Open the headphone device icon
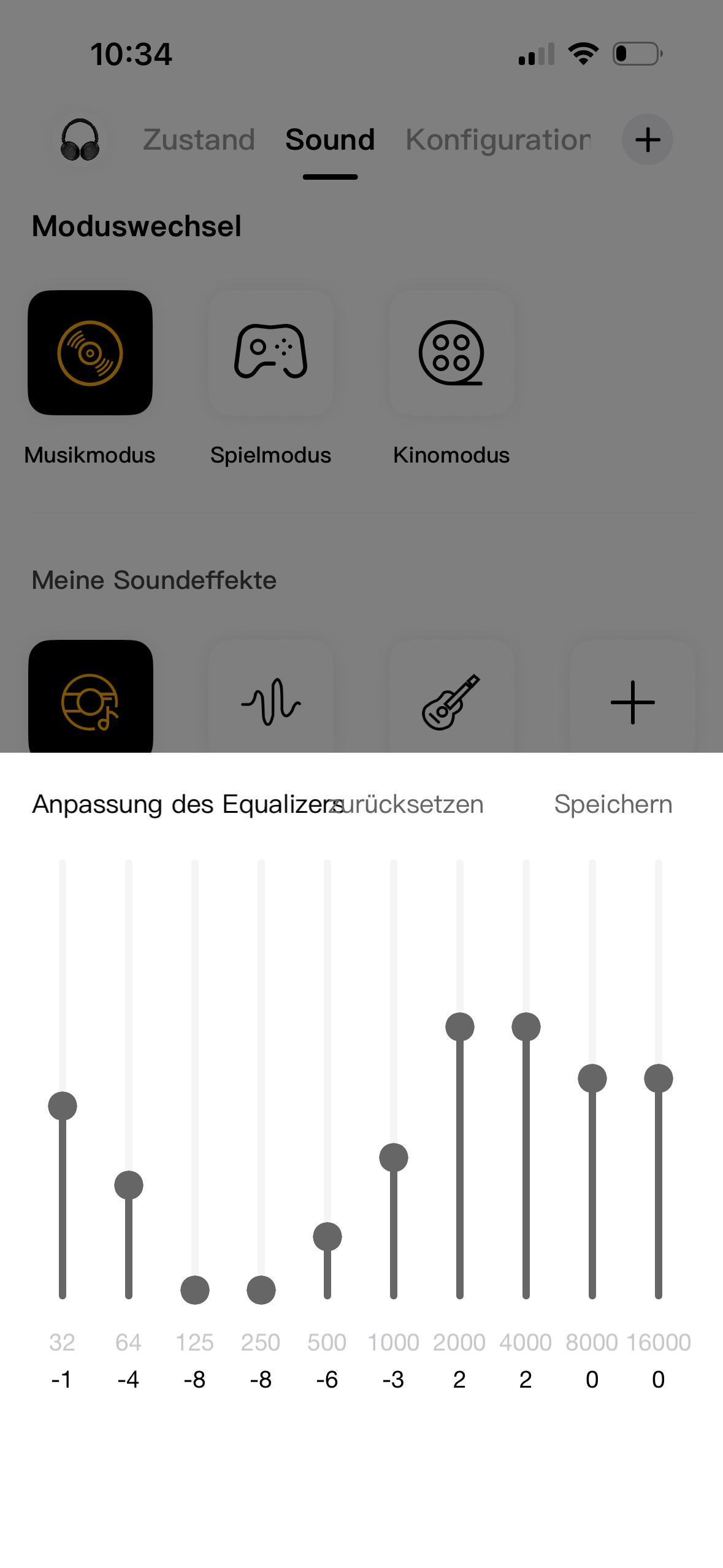The image size is (723, 1568). [80, 140]
